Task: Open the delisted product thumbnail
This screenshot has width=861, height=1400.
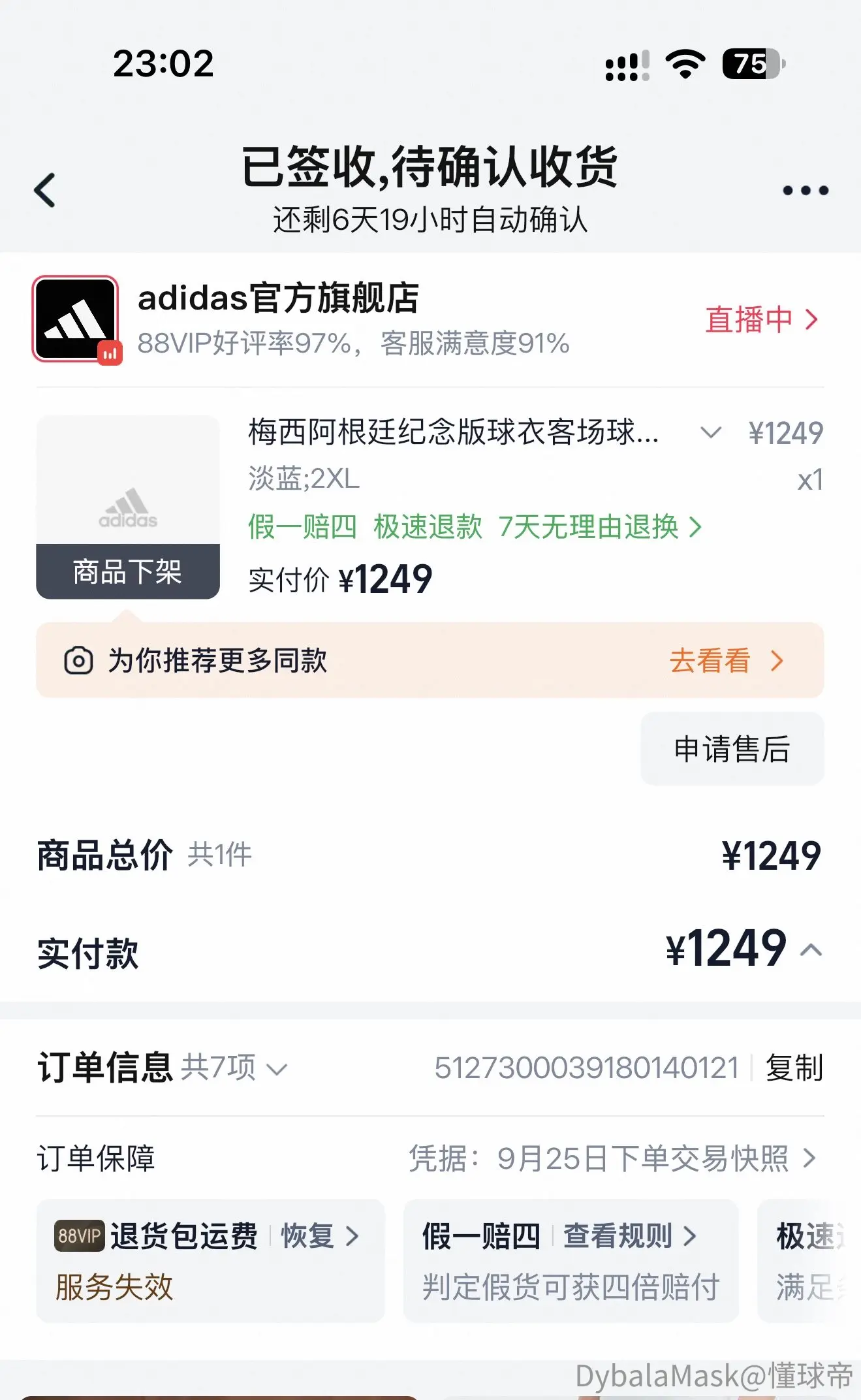Action: [128, 507]
